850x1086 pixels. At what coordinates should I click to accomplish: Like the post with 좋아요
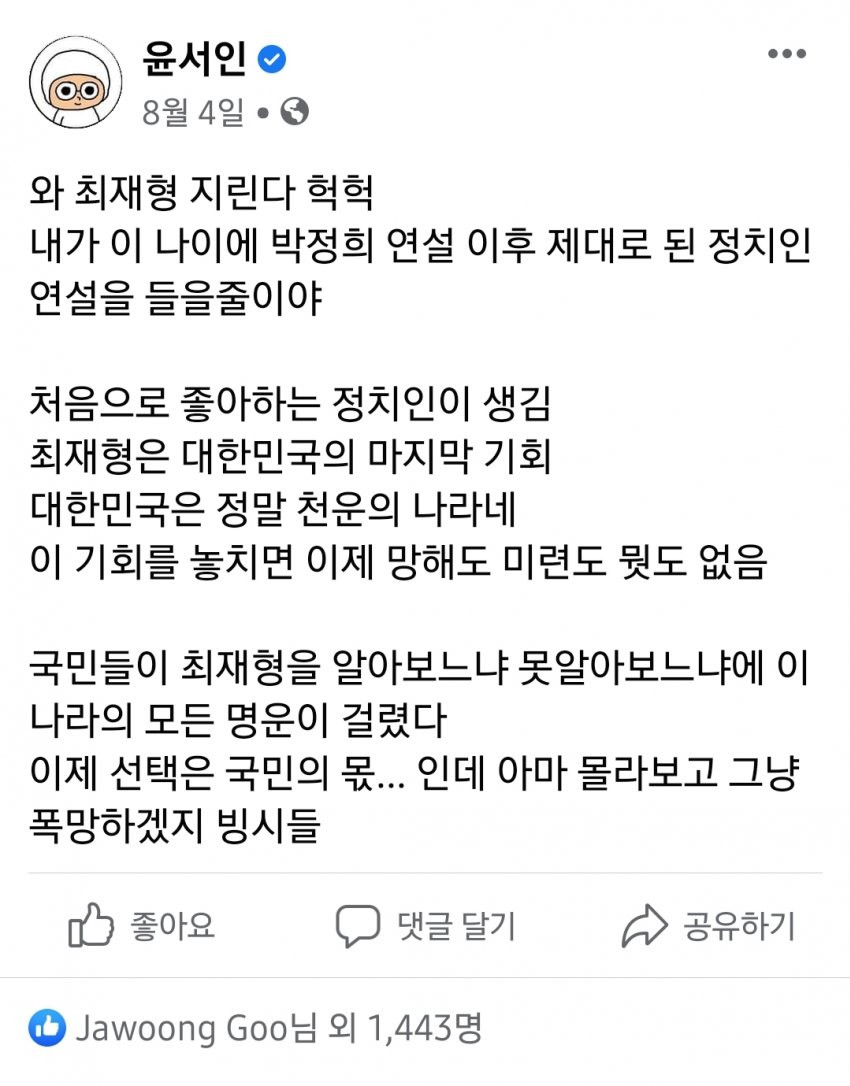pyautogui.click(x=142, y=926)
